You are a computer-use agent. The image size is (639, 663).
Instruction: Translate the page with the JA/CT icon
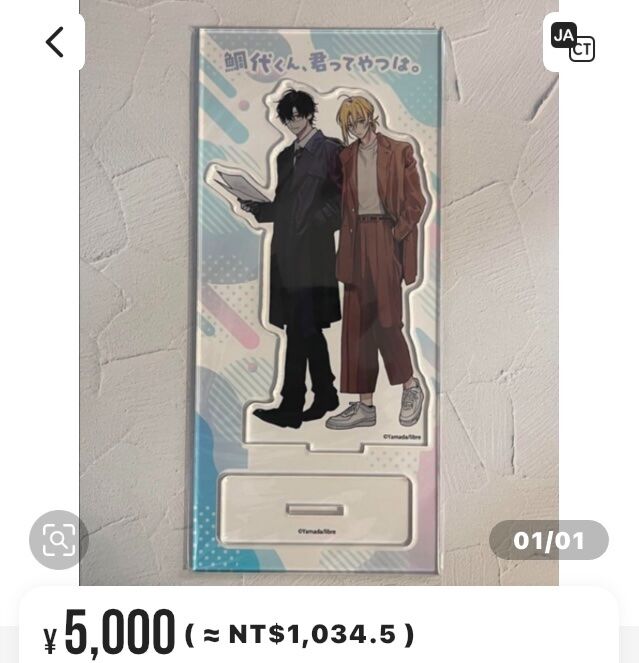573,42
